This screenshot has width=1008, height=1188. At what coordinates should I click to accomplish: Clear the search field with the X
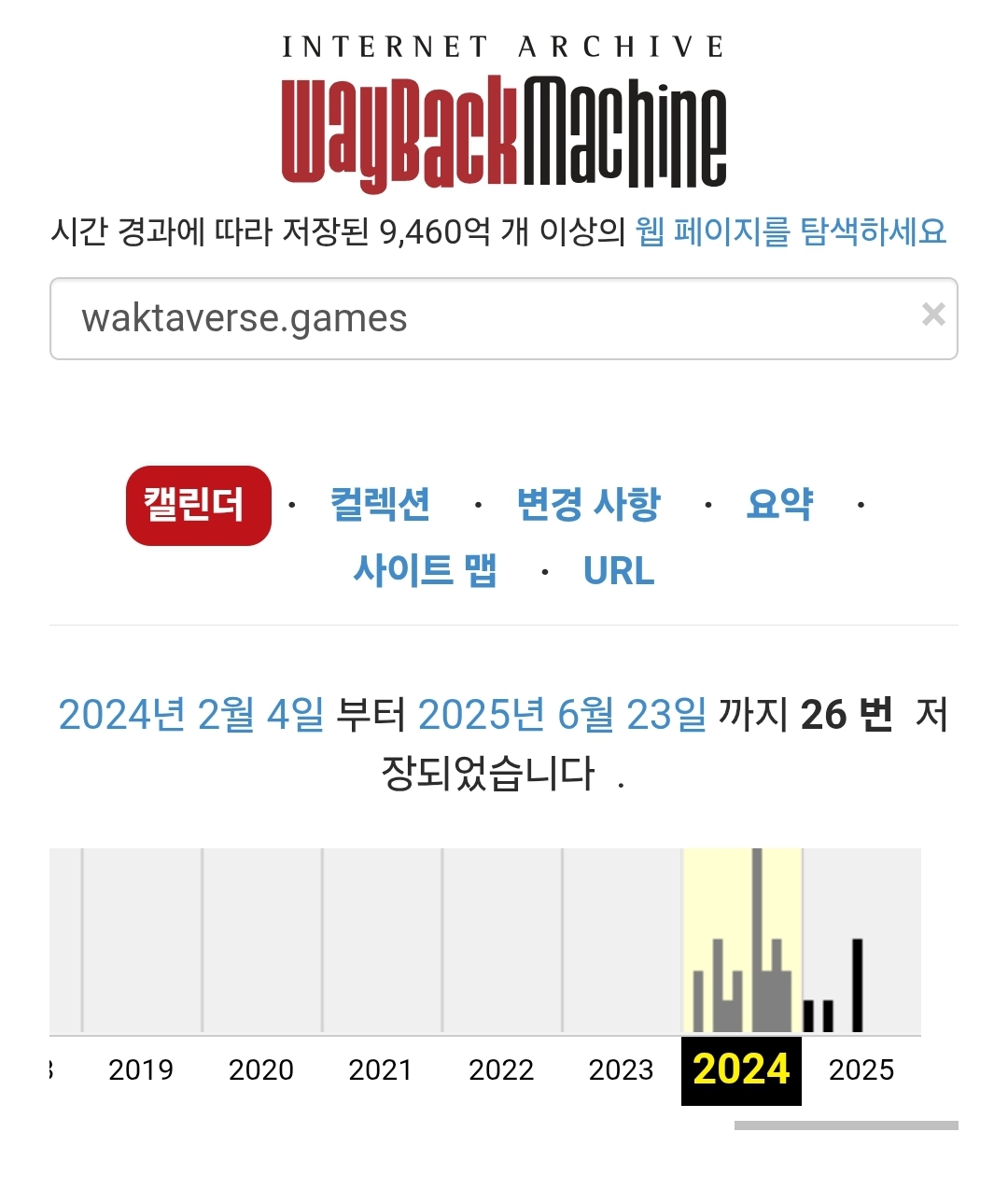932,314
